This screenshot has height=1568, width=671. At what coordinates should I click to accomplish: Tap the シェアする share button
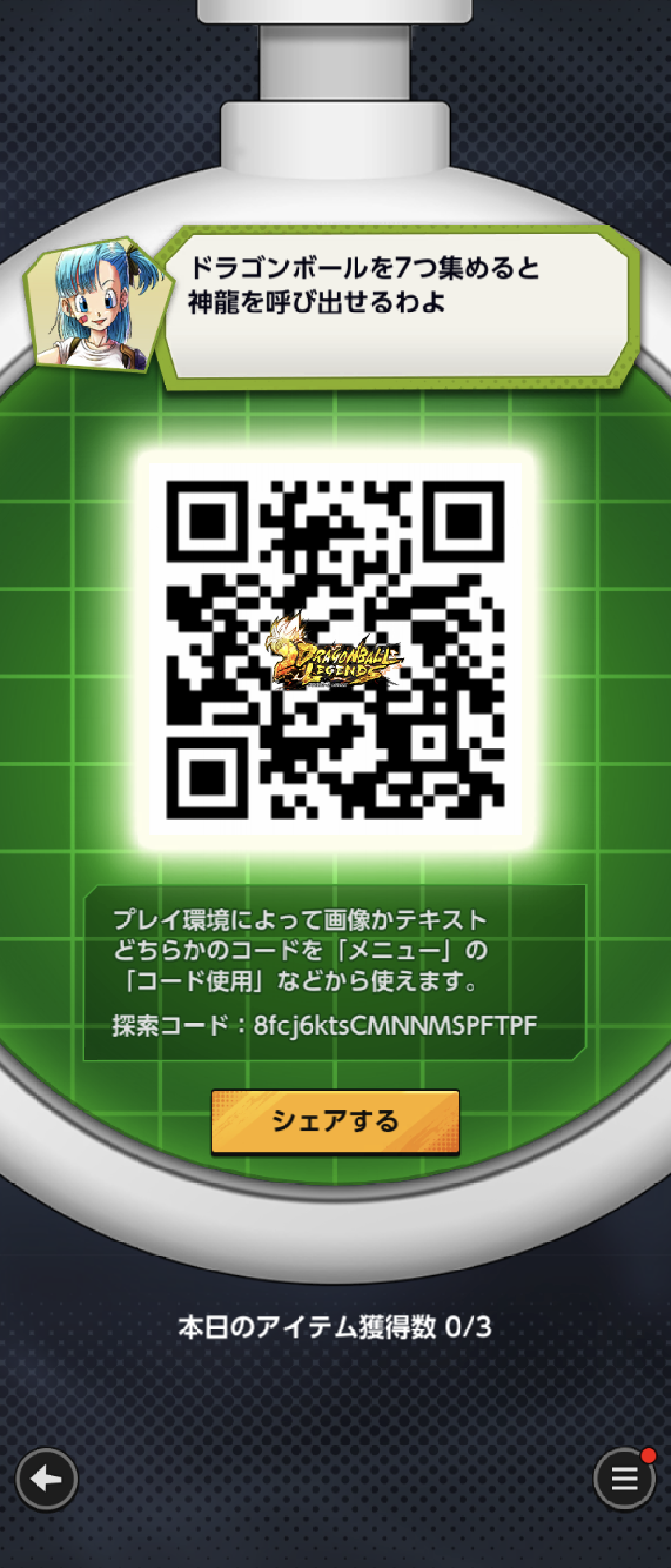335,1121
